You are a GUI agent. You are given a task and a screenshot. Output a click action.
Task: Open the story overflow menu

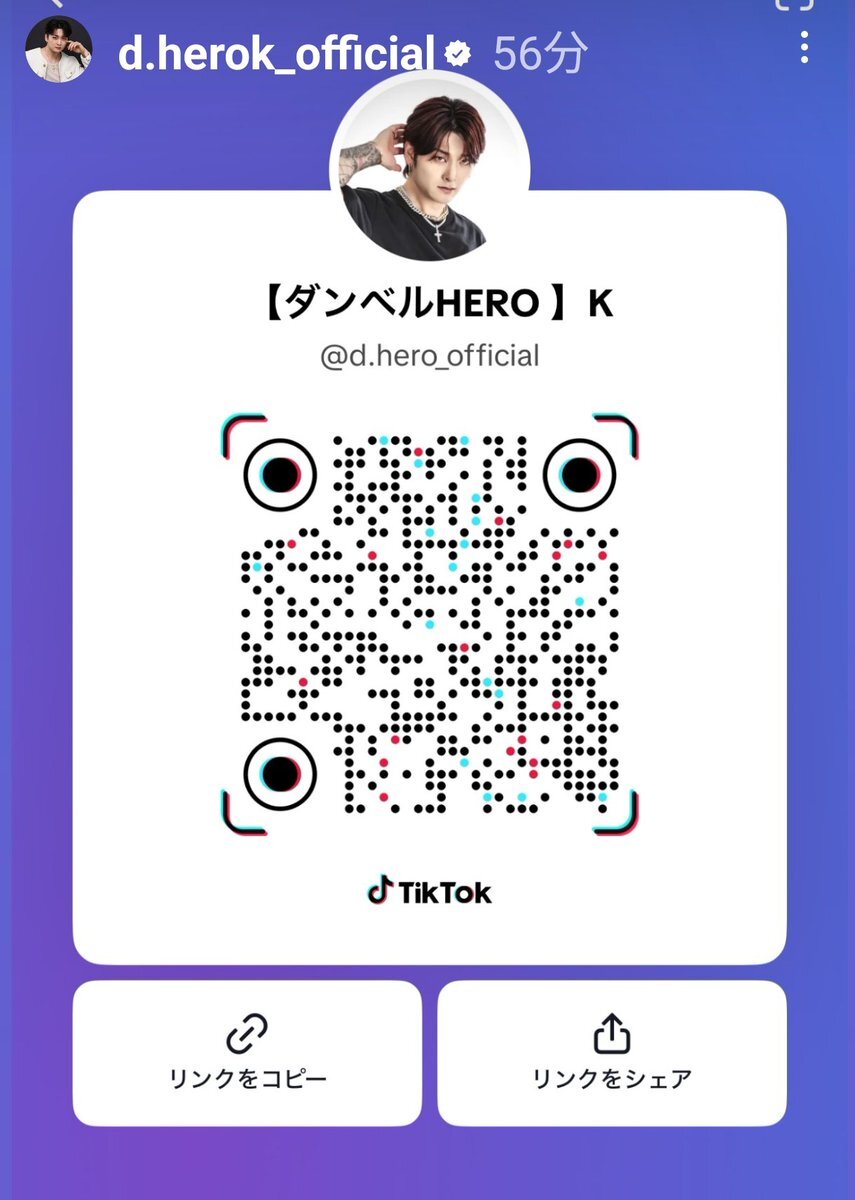[804, 46]
